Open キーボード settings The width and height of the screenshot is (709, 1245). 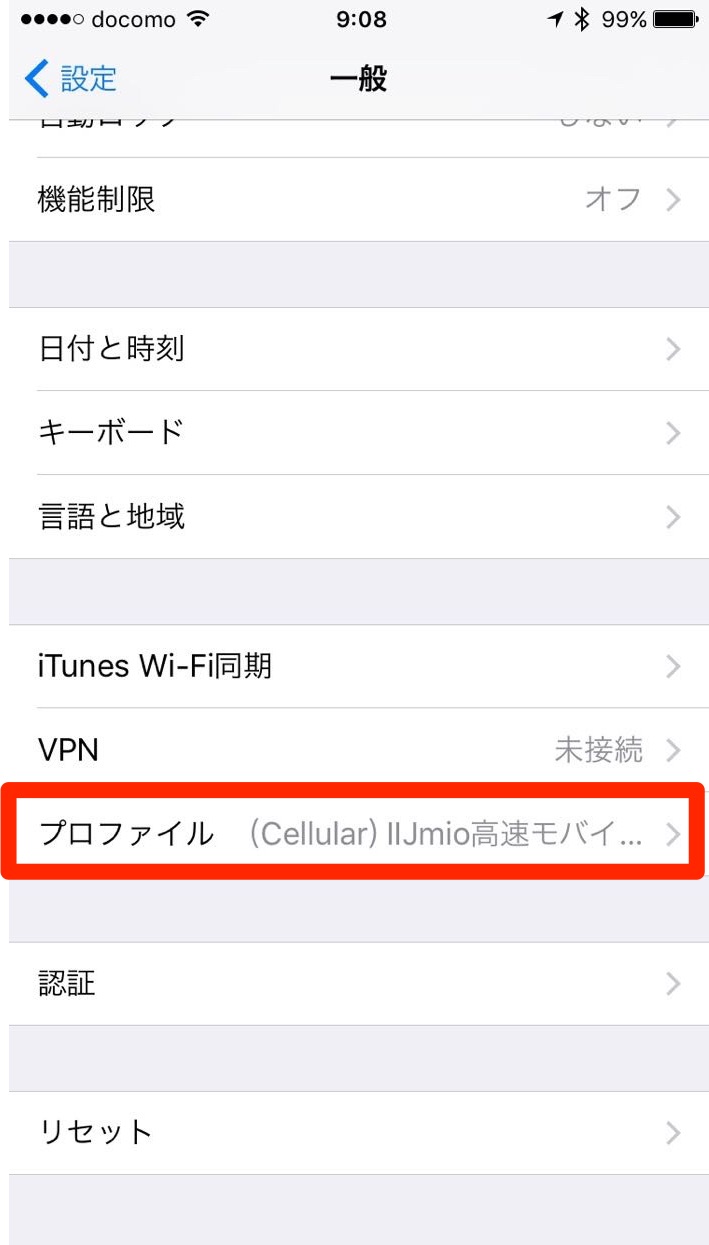355,433
